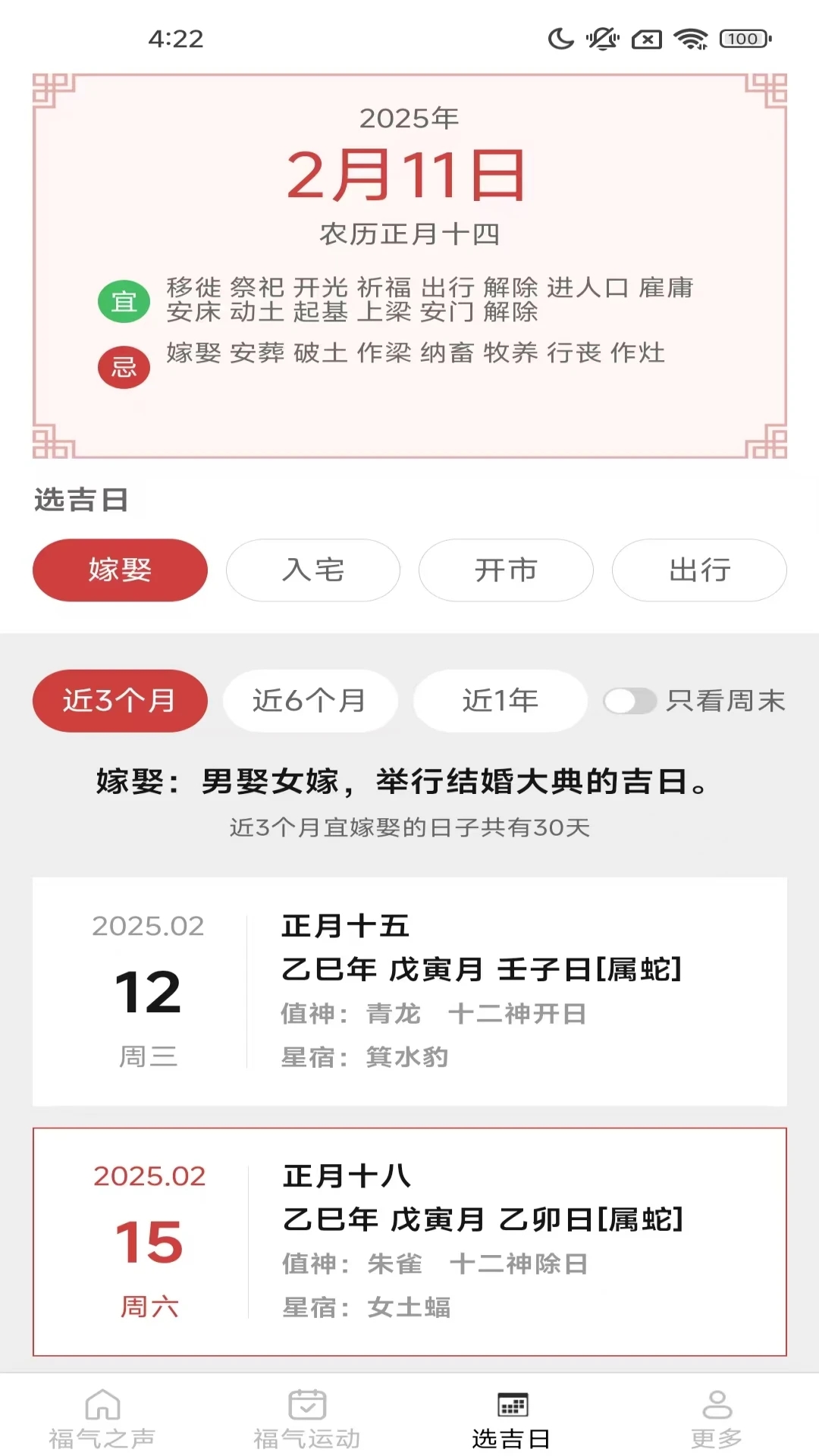
Task: Tap the green 宜 badge
Action: click(x=124, y=299)
